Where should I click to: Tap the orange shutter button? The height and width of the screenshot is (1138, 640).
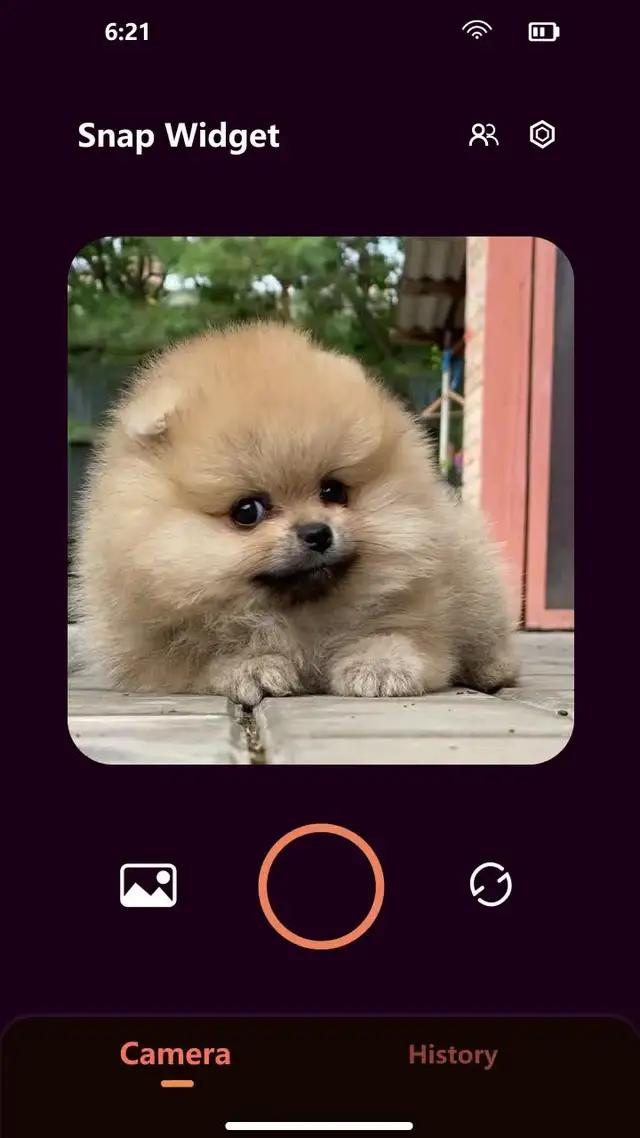321,886
